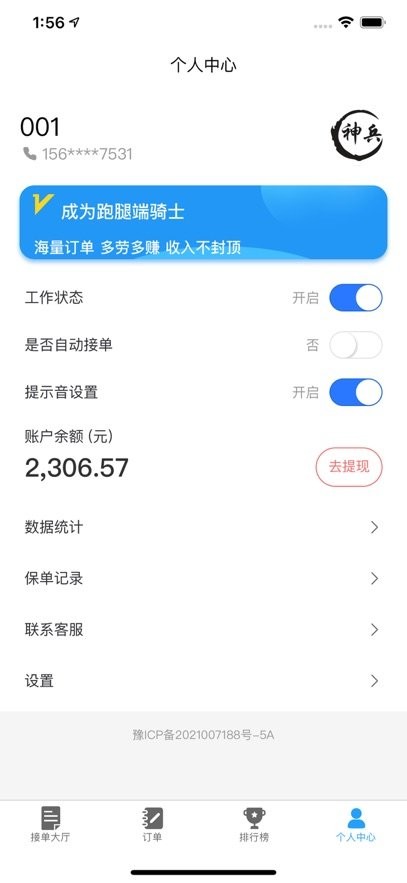Switch to the 接单大厅 tab
This screenshot has width=407, height=883.
point(51,824)
